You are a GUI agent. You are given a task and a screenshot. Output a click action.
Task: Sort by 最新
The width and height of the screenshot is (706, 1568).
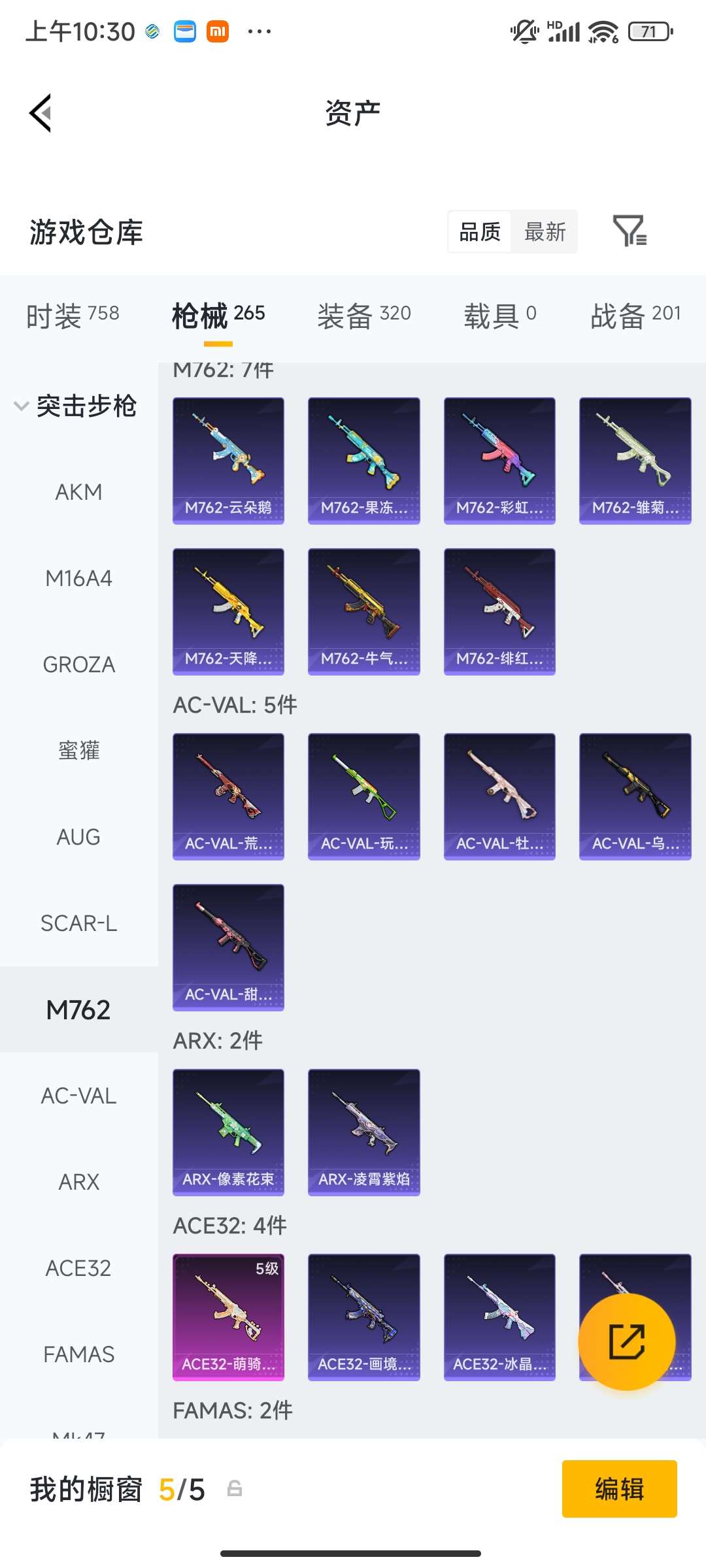pyautogui.click(x=545, y=232)
